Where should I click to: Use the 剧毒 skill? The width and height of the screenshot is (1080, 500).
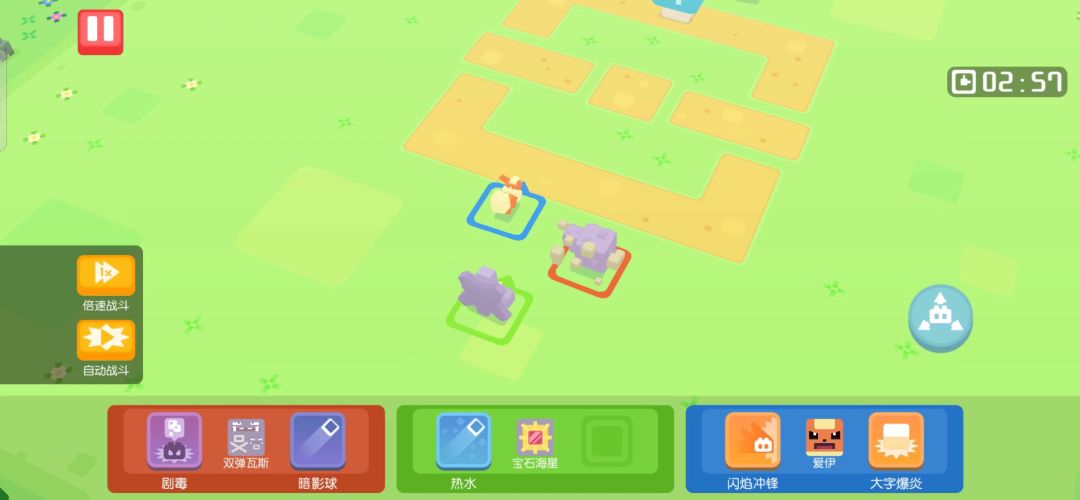point(174,441)
